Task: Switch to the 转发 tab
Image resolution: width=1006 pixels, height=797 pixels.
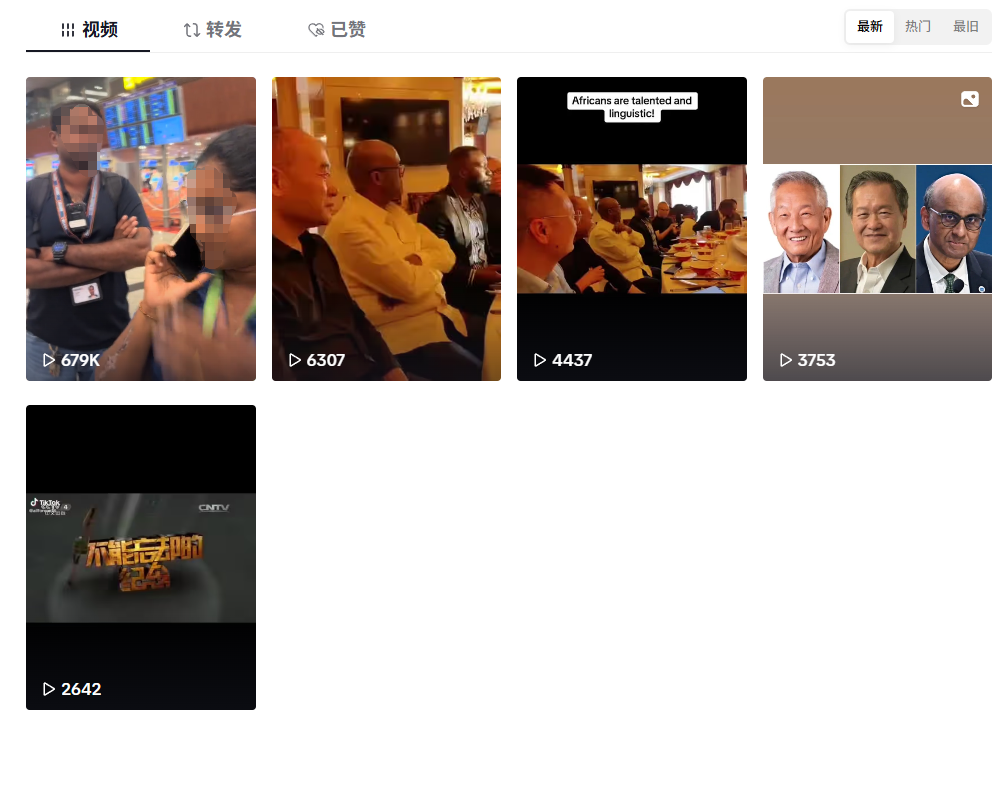Action: click(x=212, y=30)
